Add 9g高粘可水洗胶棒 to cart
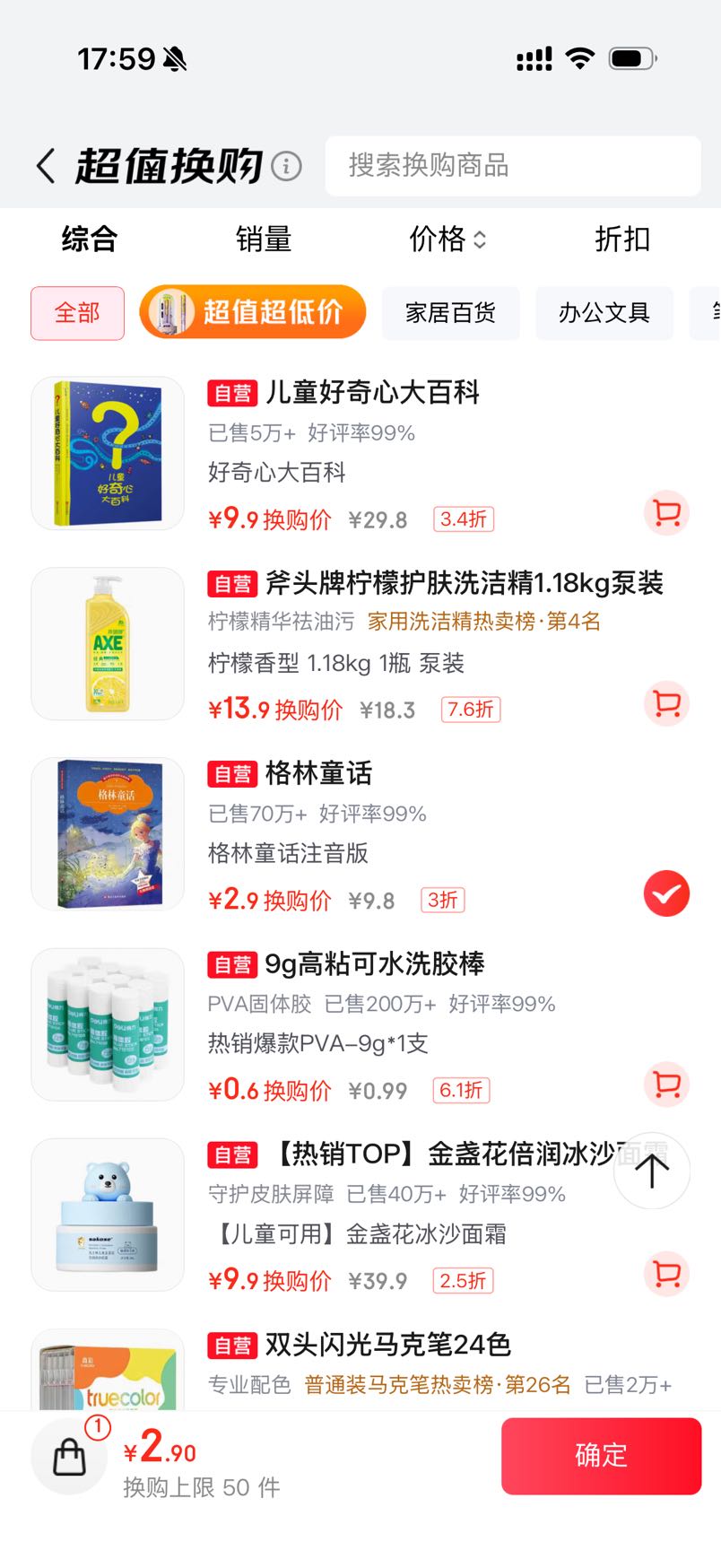Image resolution: width=721 pixels, height=1568 pixels. point(666,1084)
